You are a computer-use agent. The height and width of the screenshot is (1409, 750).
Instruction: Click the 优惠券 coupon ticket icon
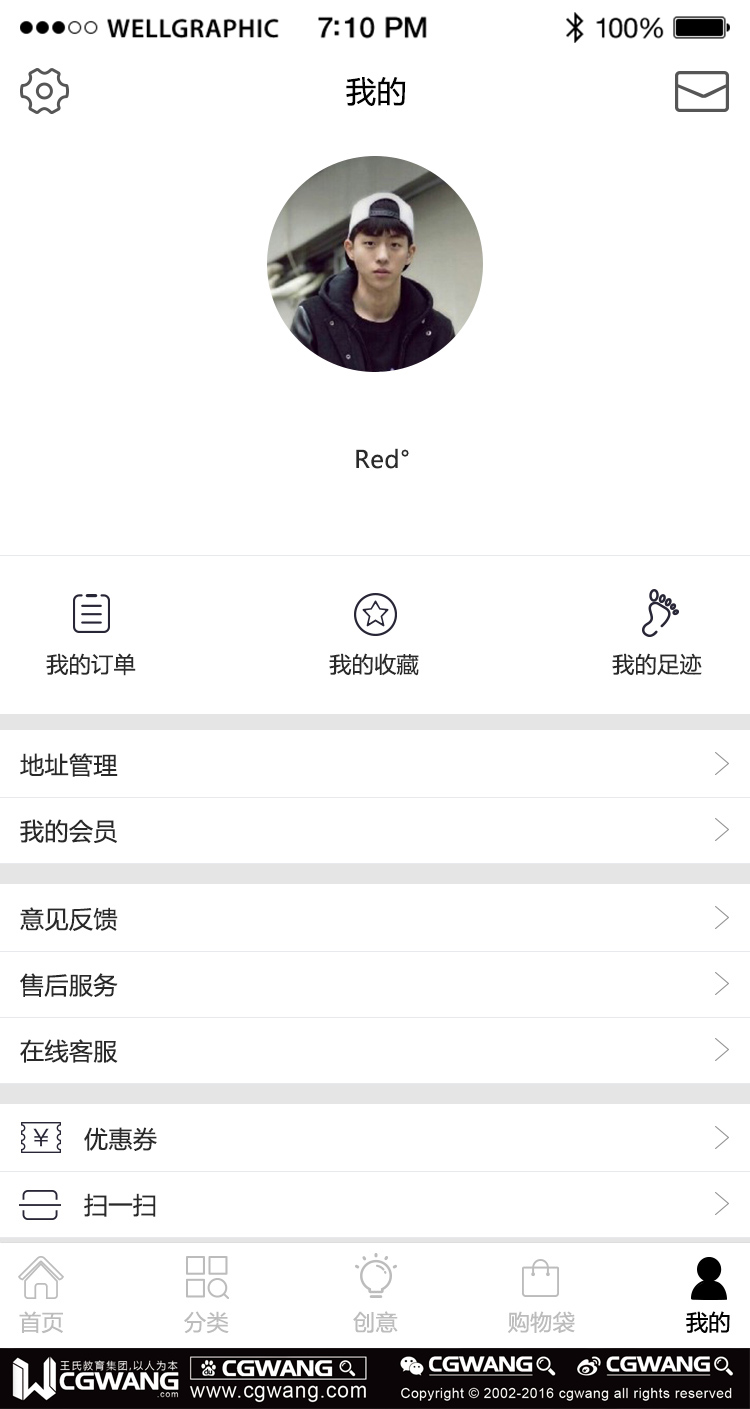tap(40, 1137)
